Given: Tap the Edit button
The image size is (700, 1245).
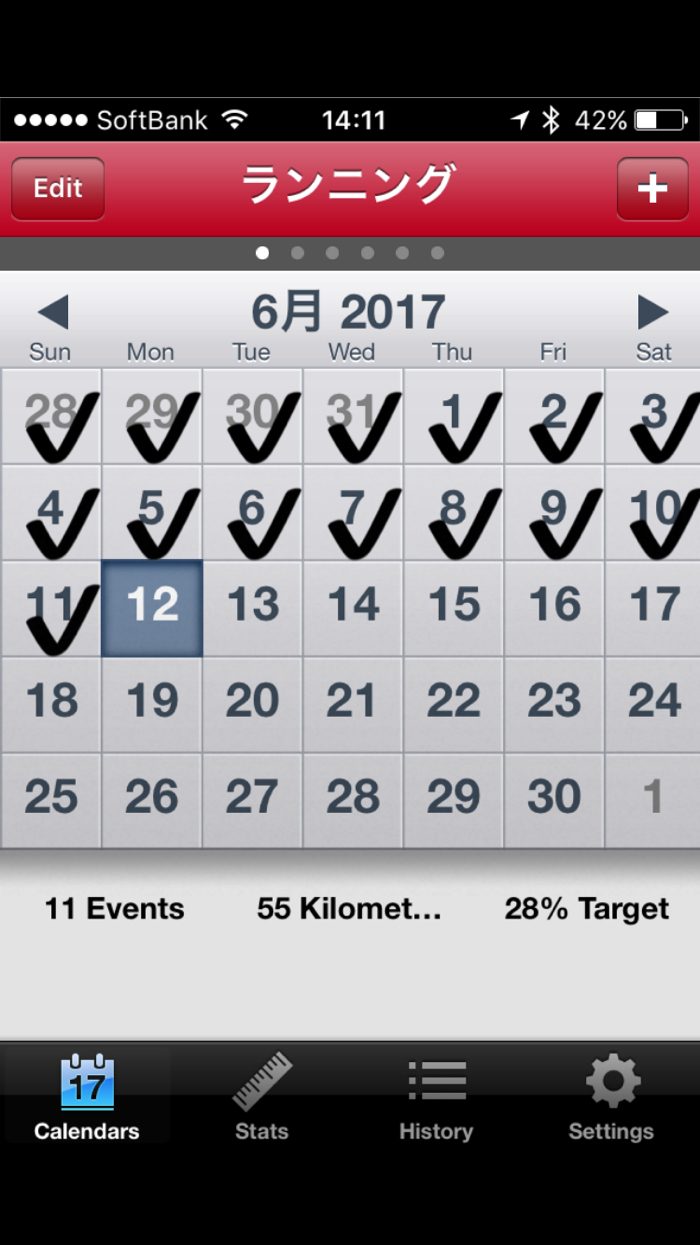Looking at the screenshot, I should point(57,189).
